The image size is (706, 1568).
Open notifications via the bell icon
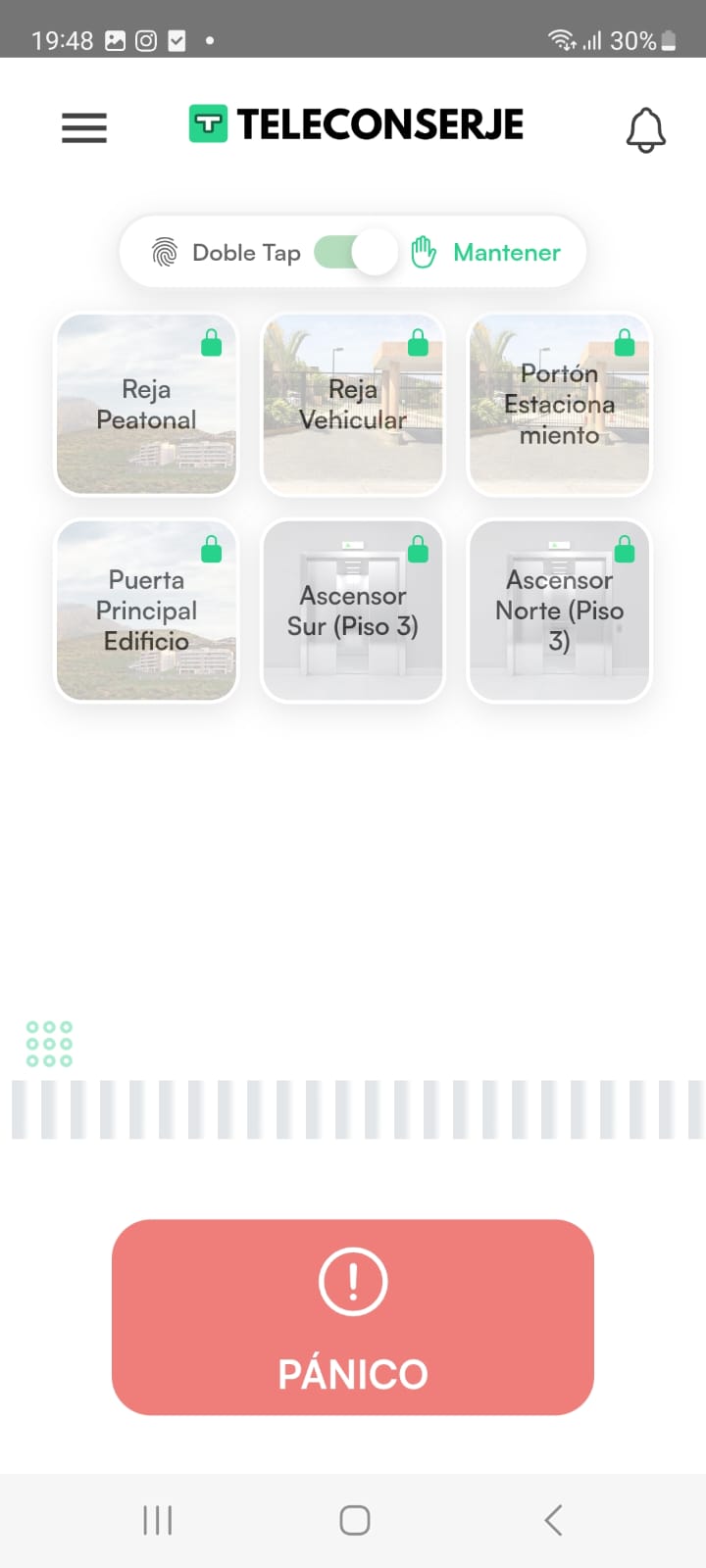click(x=646, y=128)
